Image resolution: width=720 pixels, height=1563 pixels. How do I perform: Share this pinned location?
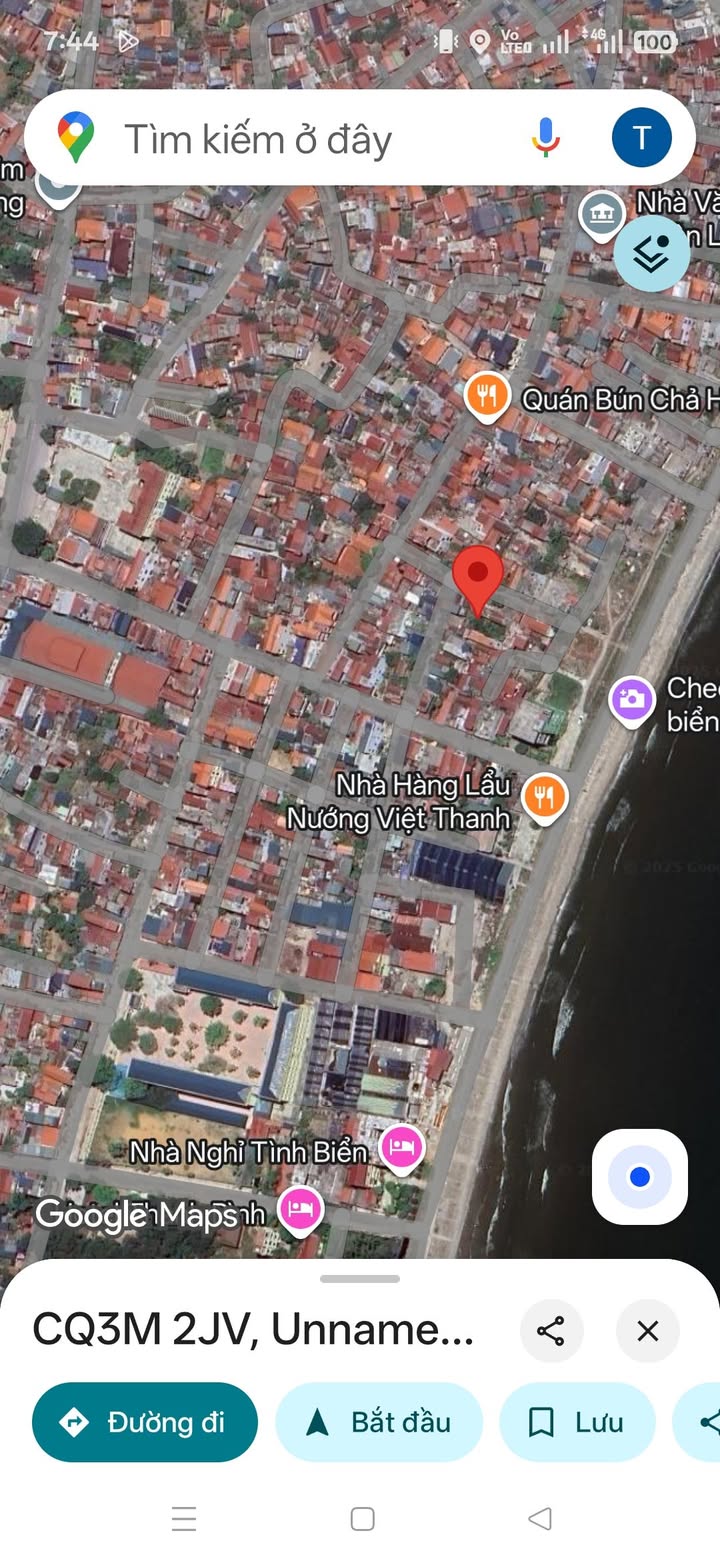pyautogui.click(x=552, y=1331)
